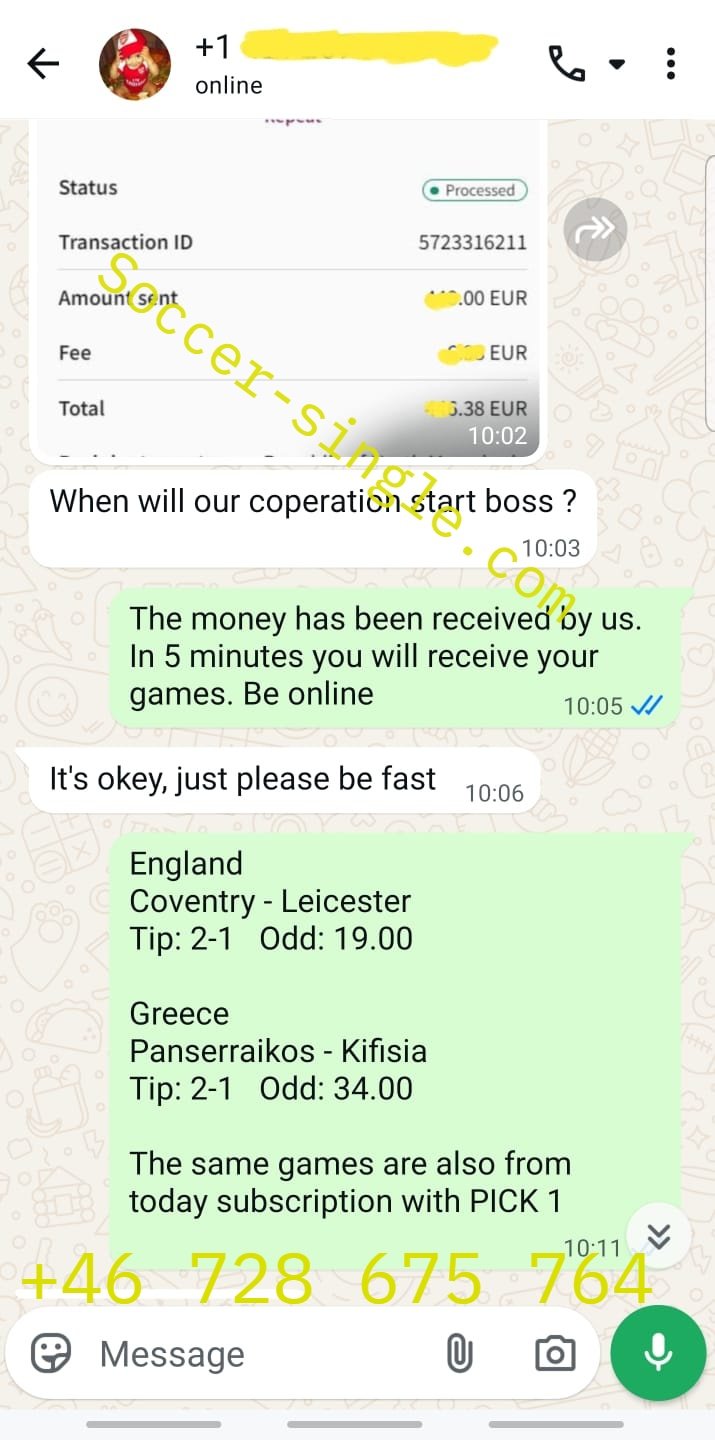Go back to the chat list
The image size is (715, 1440).
43,64
